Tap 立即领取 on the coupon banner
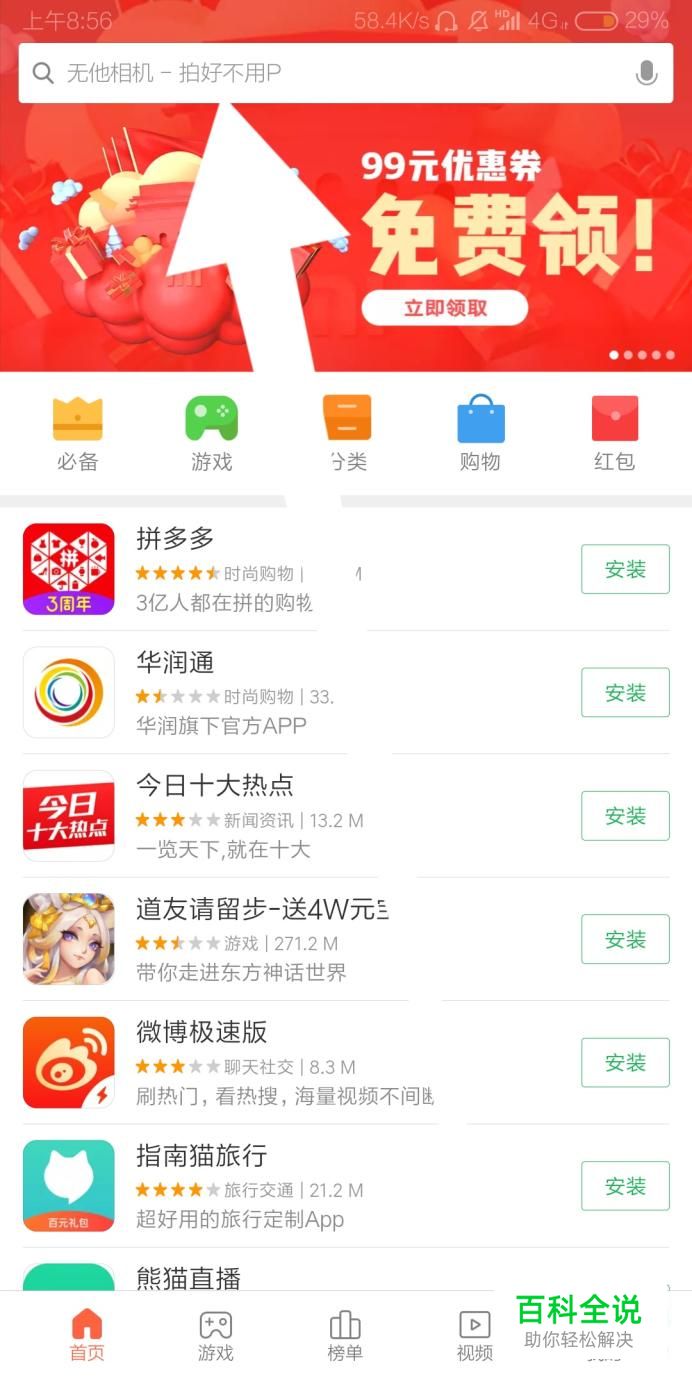The image size is (692, 1384). pyautogui.click(x=444, y=308)
